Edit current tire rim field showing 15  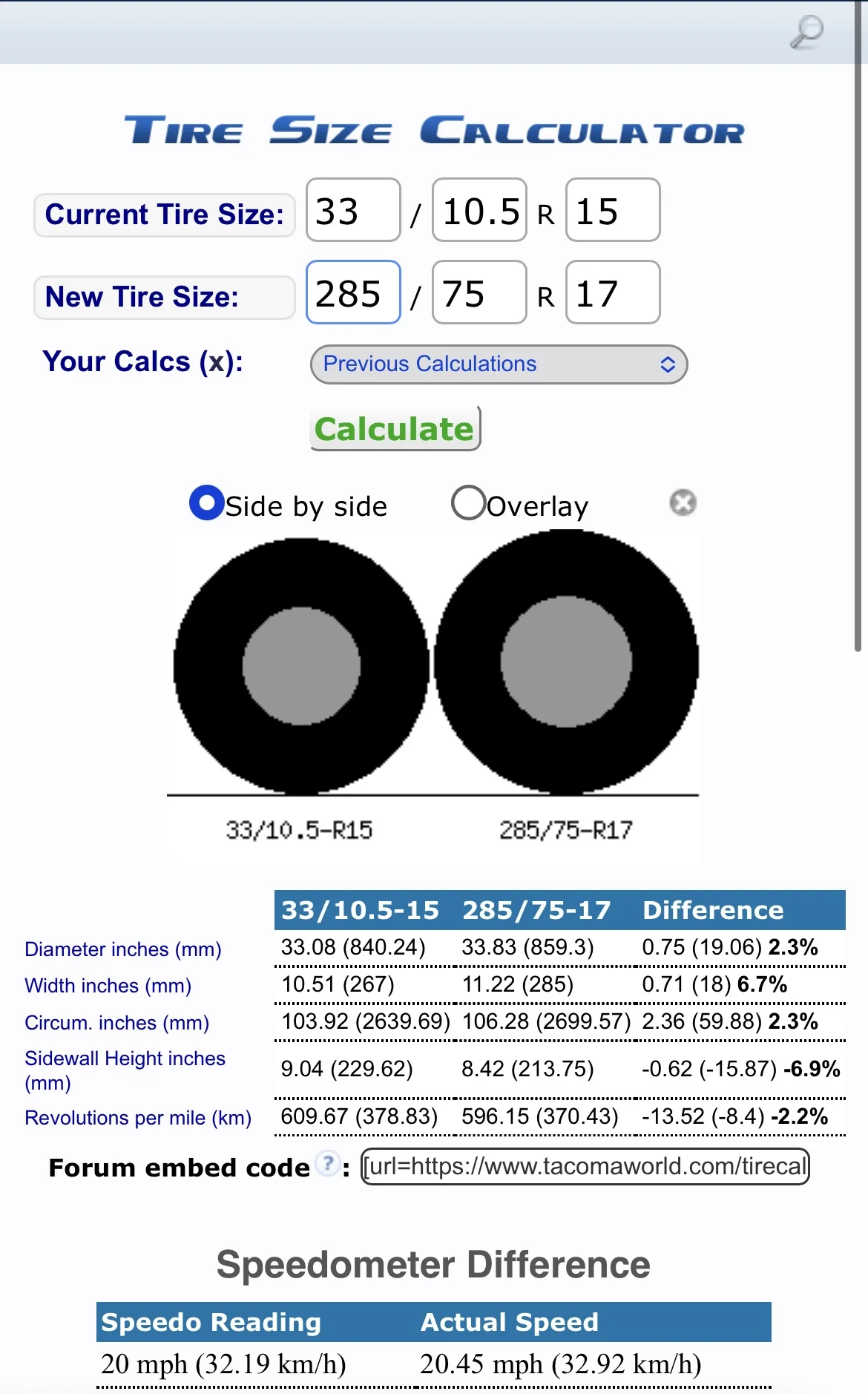[x=612, y=211]
